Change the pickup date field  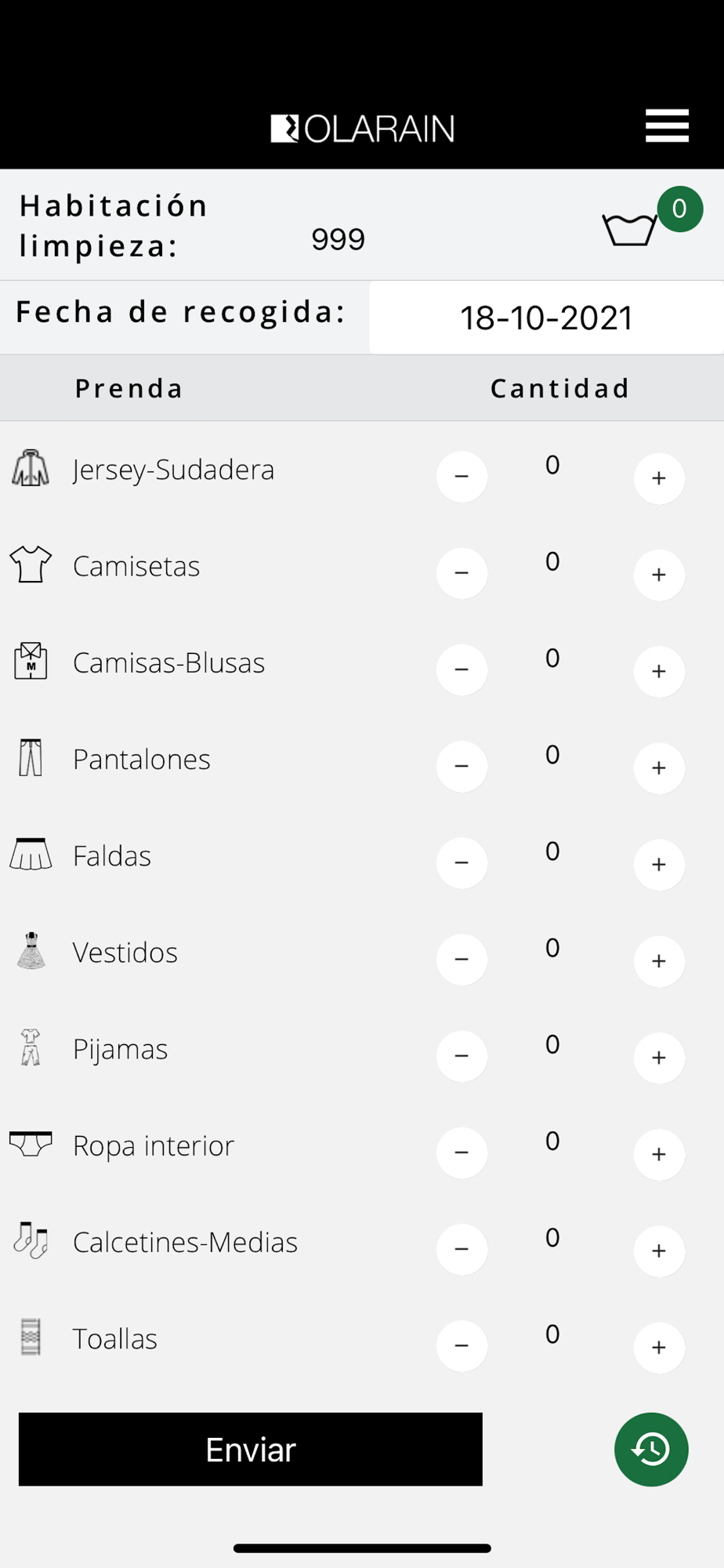546,318
